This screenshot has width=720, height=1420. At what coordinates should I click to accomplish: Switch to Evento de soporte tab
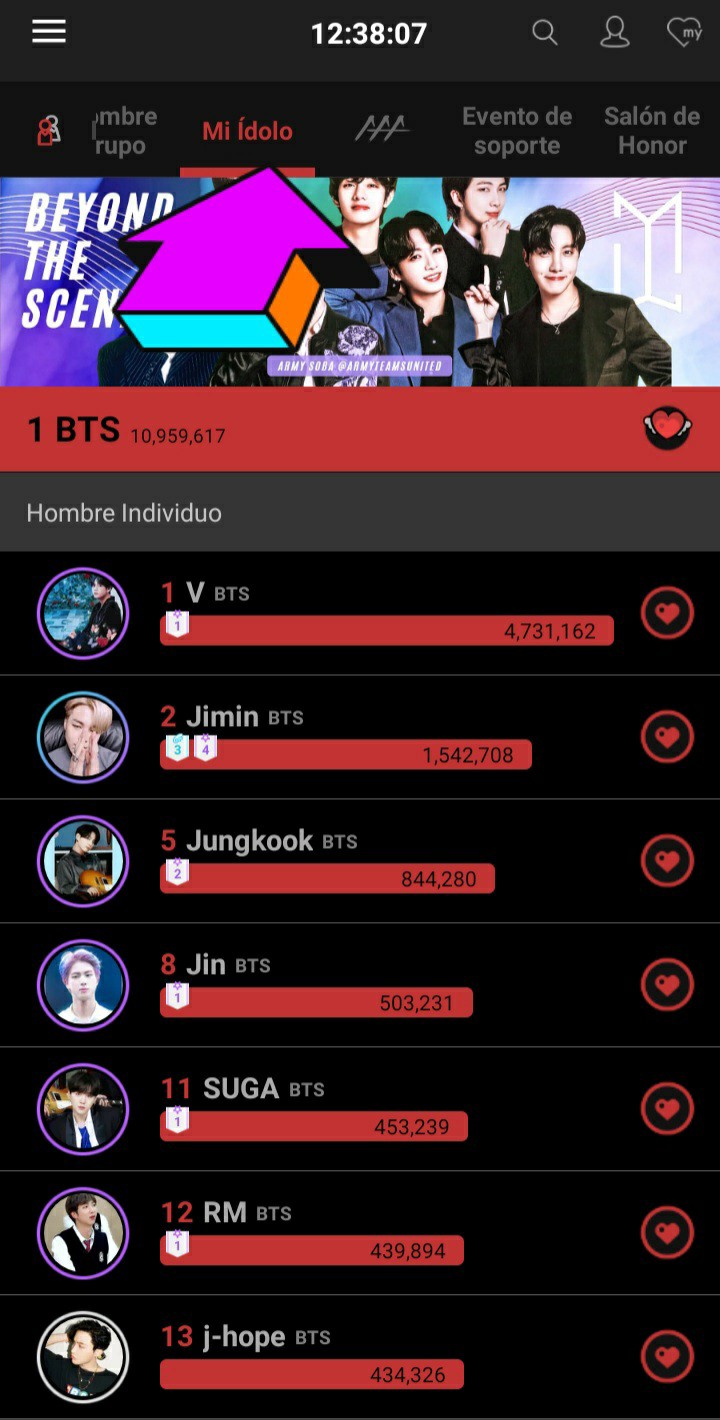click(x=516, y=131)
